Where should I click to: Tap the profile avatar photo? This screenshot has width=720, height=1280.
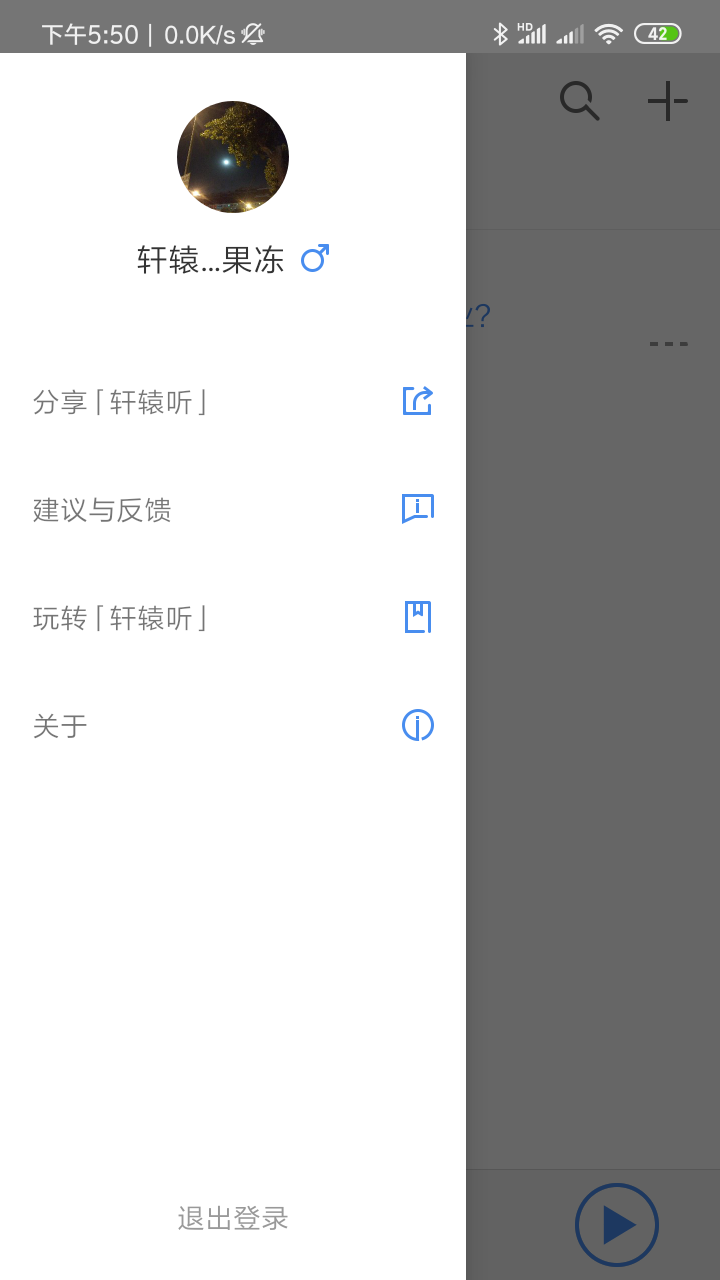click(x=232, y=156)
